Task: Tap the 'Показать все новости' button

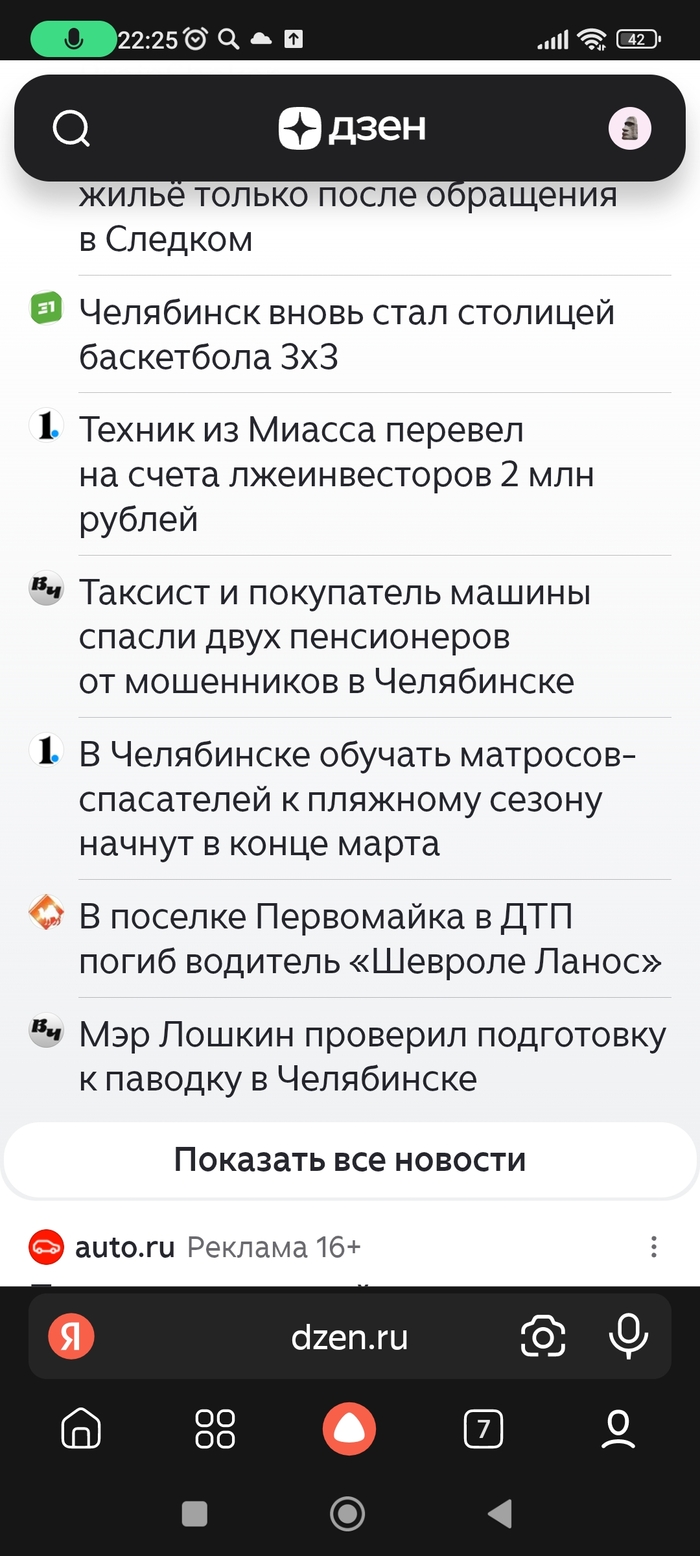Action: pyautogui.click(x=350, y=1159)
